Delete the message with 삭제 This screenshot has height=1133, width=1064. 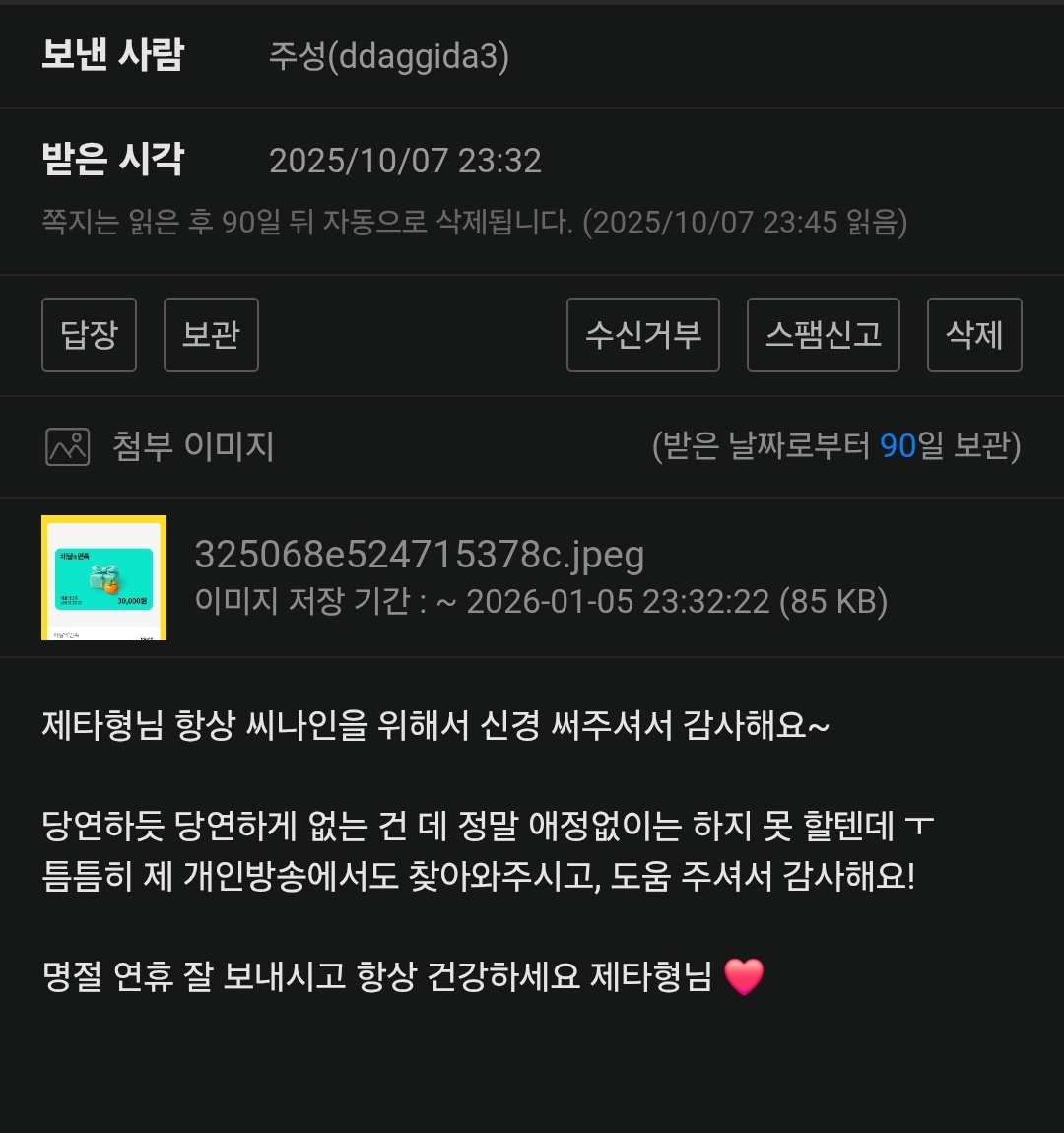(974, 335)
